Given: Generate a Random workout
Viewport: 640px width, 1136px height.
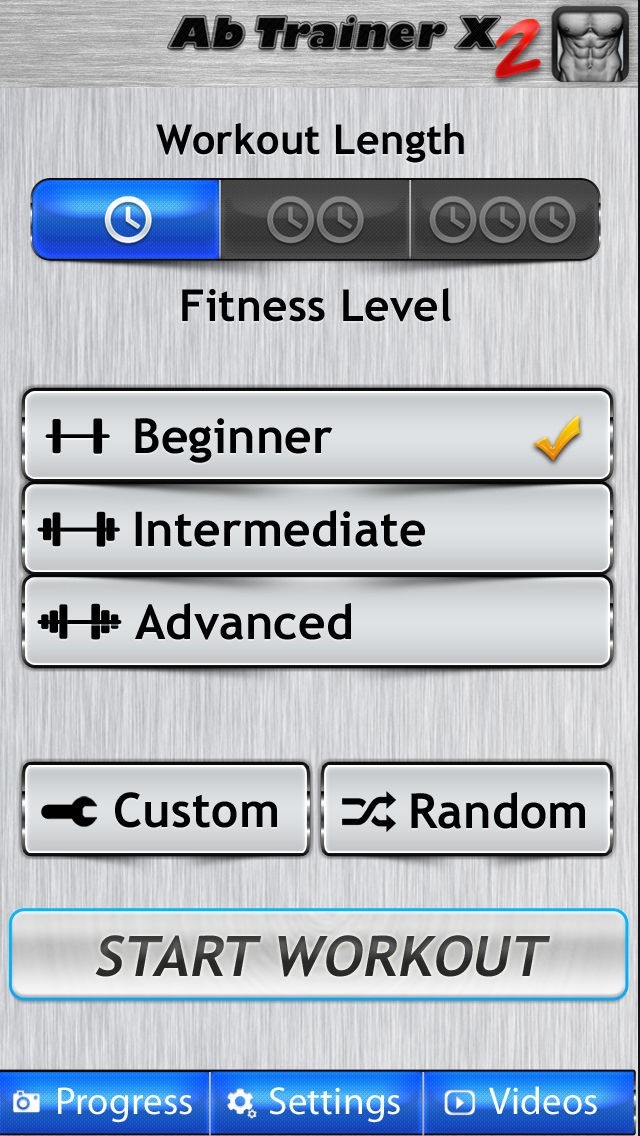Looking at the screenshot, I should [467, 809].
